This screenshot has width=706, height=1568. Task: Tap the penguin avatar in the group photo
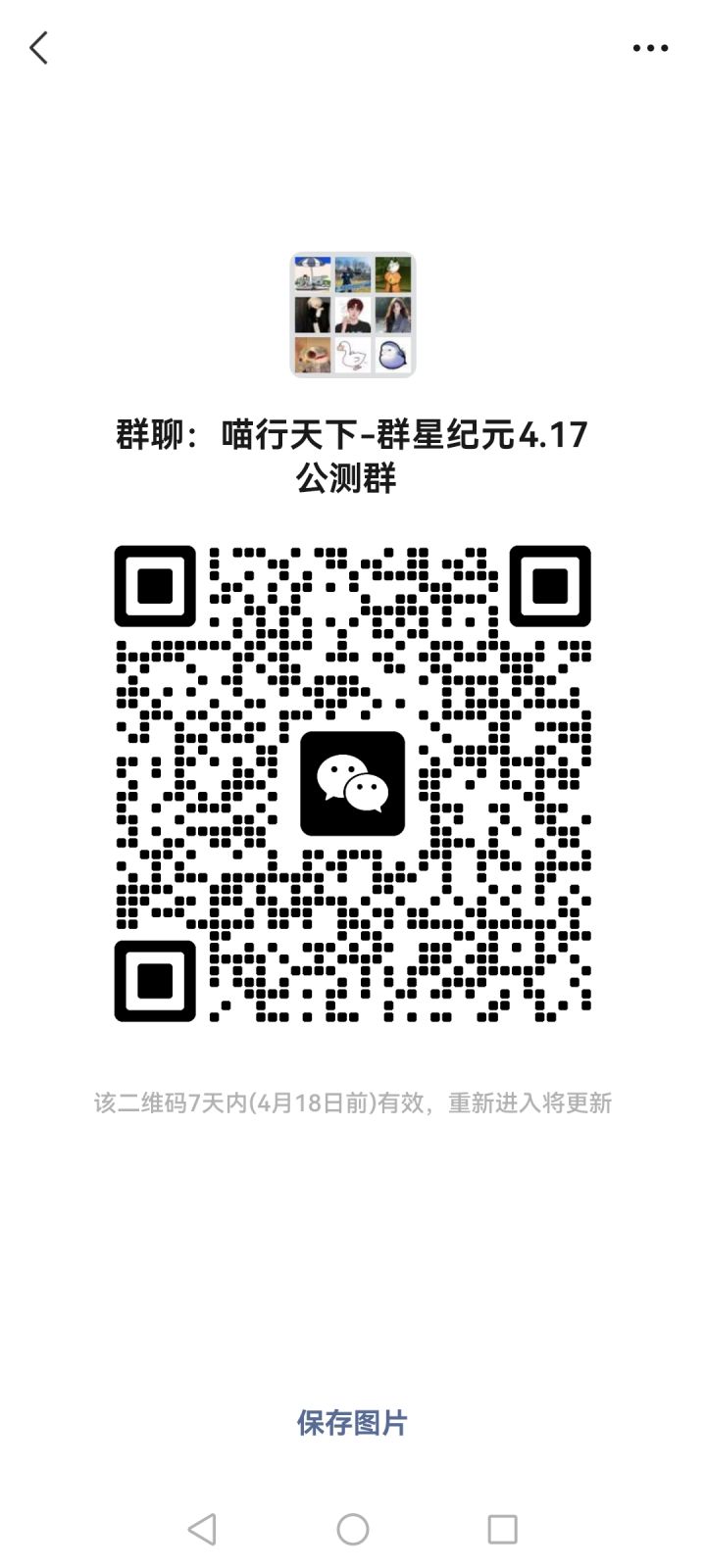pyautogui.click(x=394, y=355)
